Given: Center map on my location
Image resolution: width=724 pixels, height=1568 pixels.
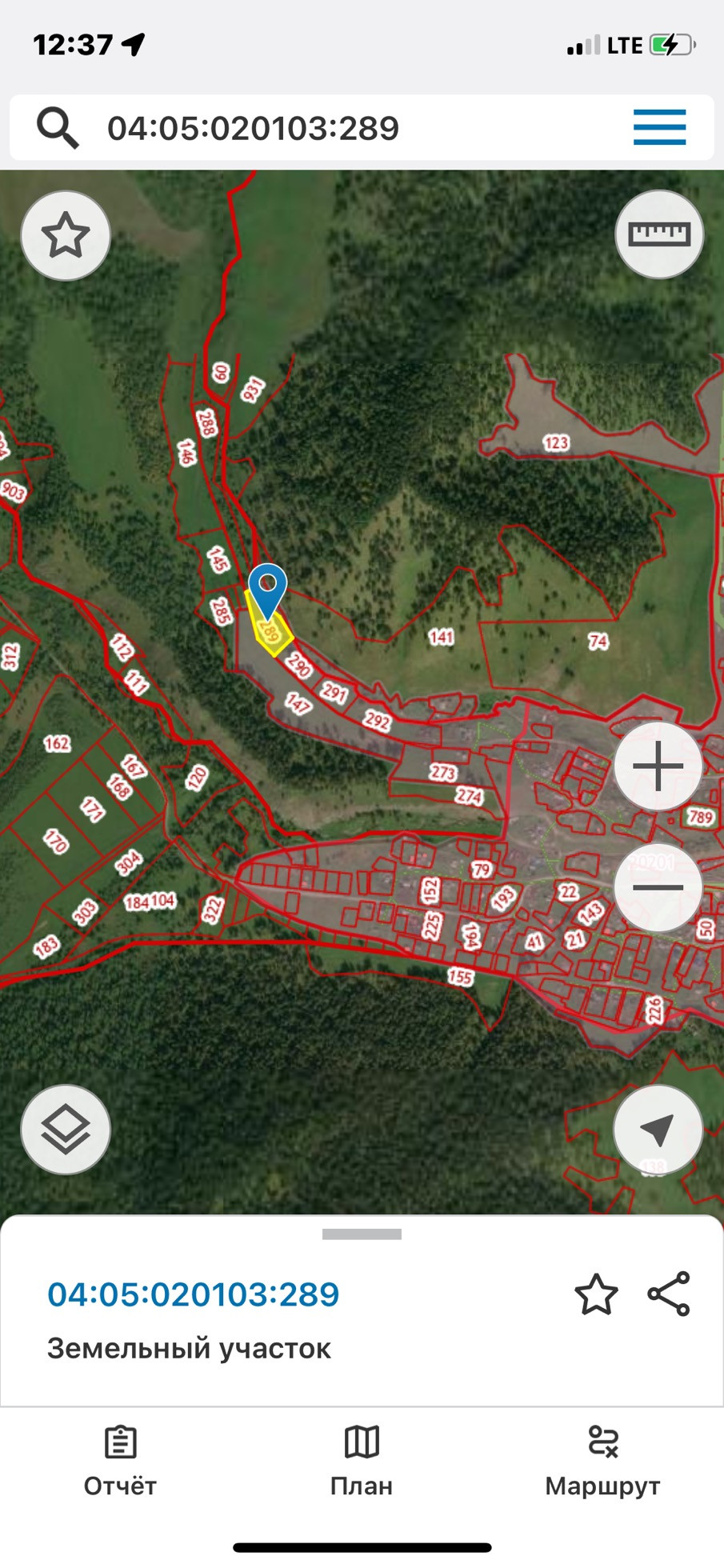Looking at the screenshot, I should coord(658,1129).
